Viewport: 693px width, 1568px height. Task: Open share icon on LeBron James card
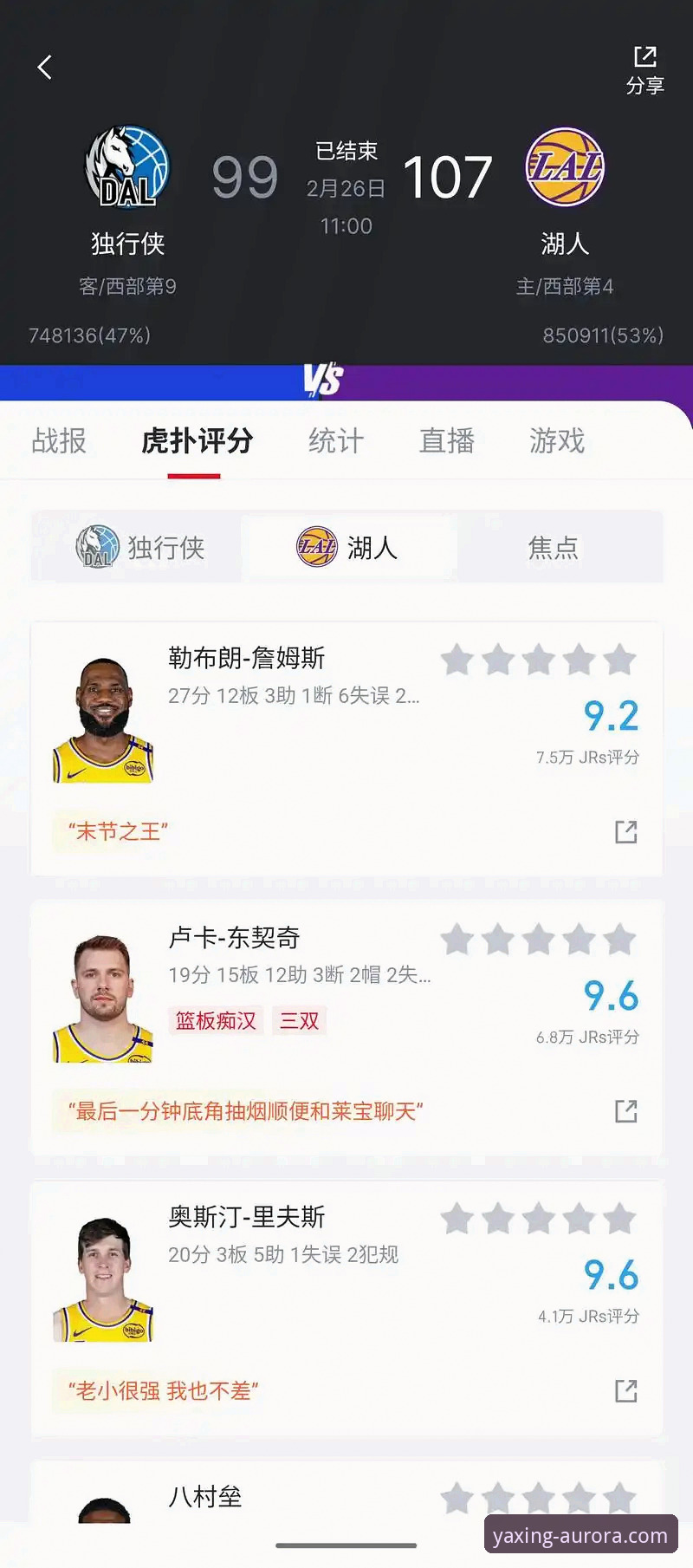click(x=625, y=830)
